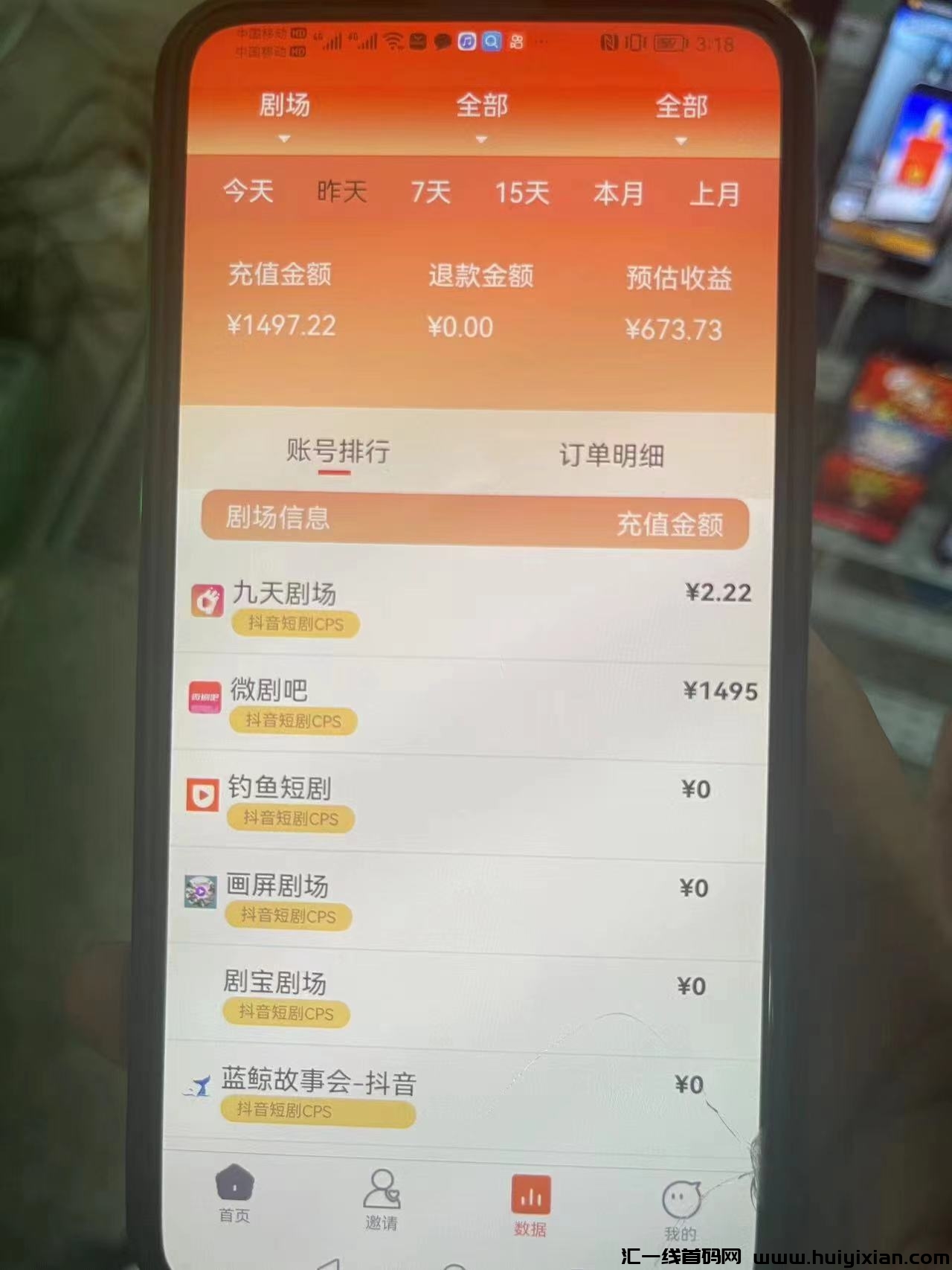This screenshot has width=952, height=1270.
Task: Open the 订单明细 tab
Action: click(611, 455)
